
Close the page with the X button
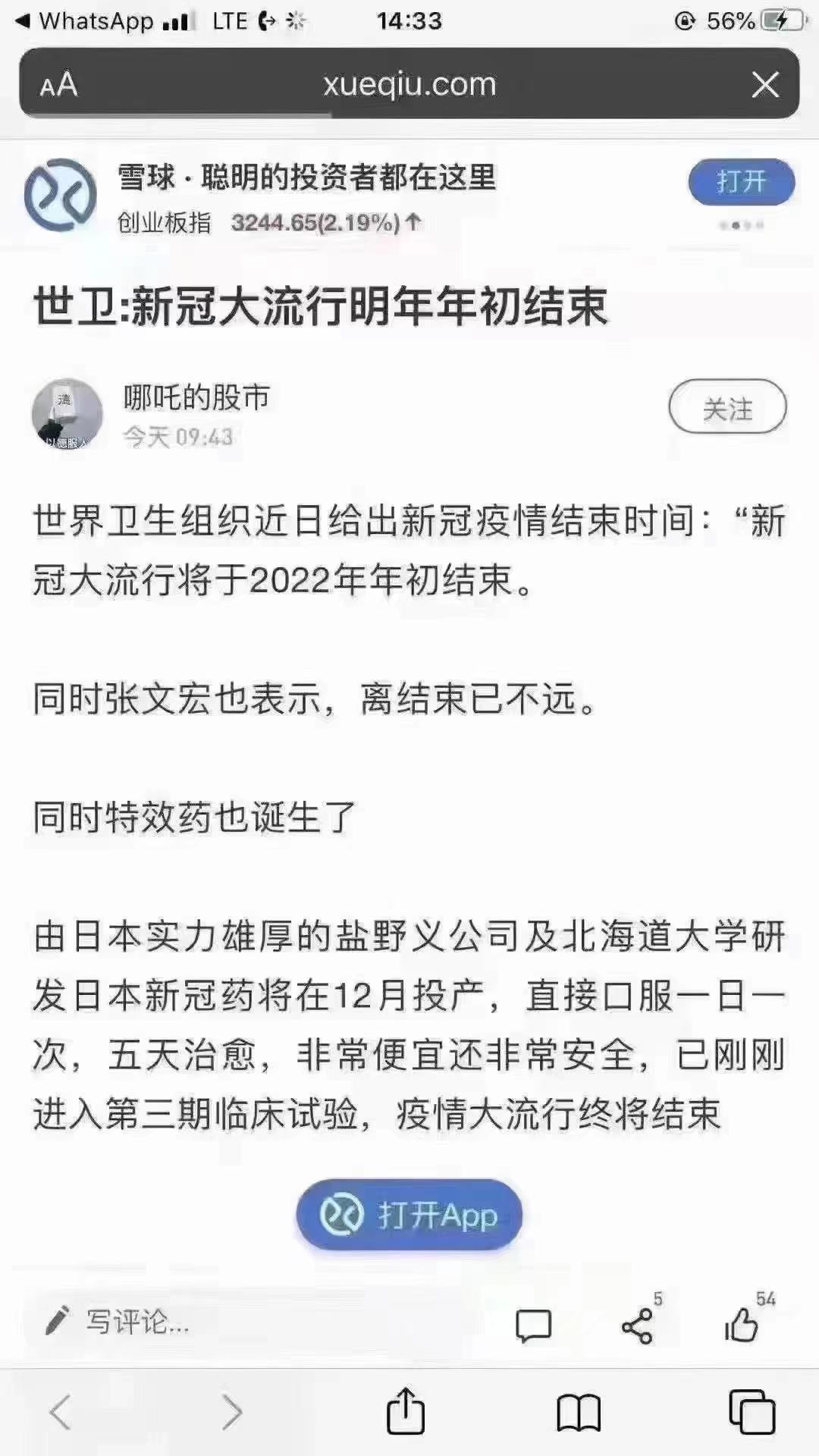(x=765, y=84)
